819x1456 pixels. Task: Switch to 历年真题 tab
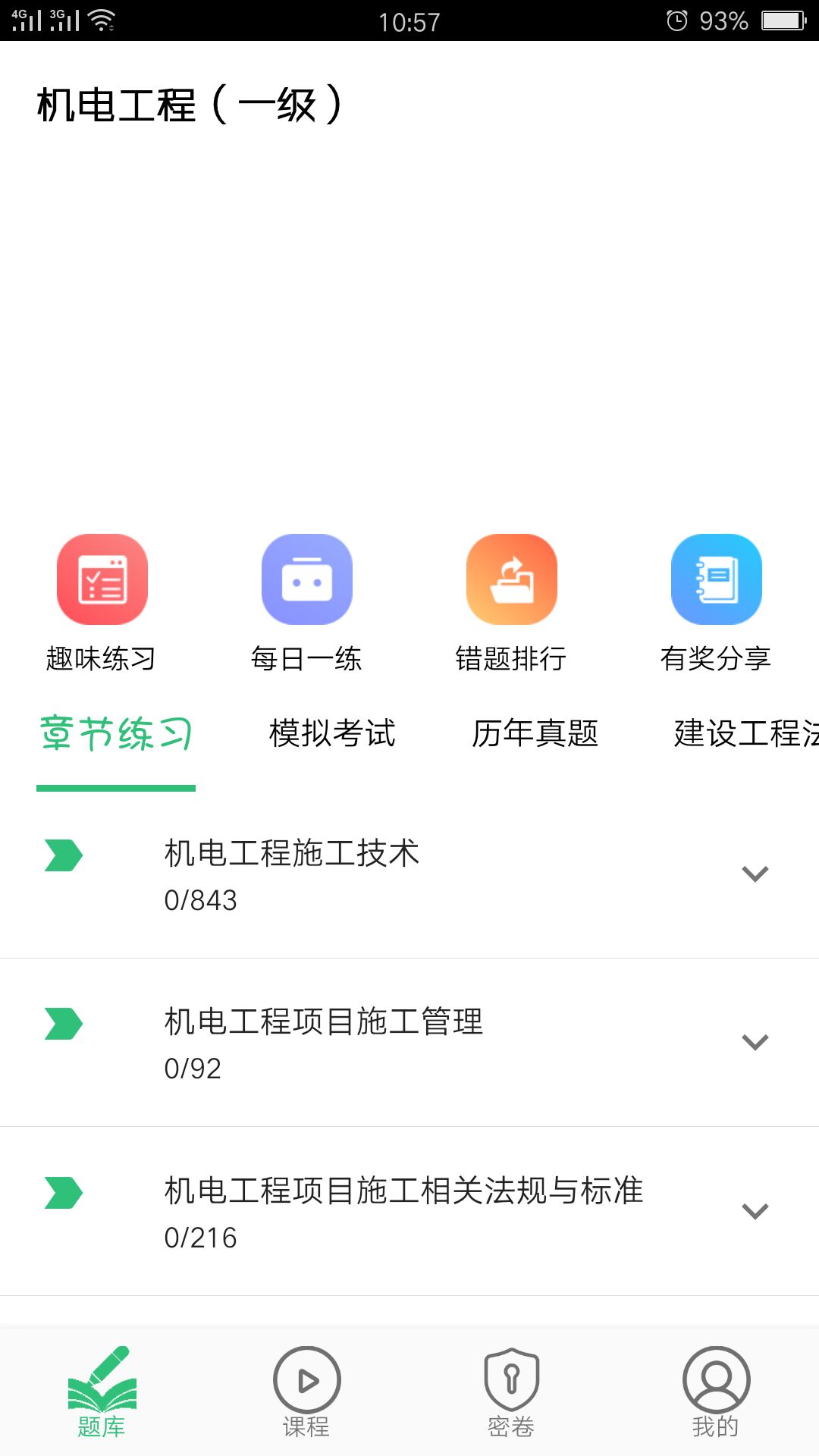535,734
